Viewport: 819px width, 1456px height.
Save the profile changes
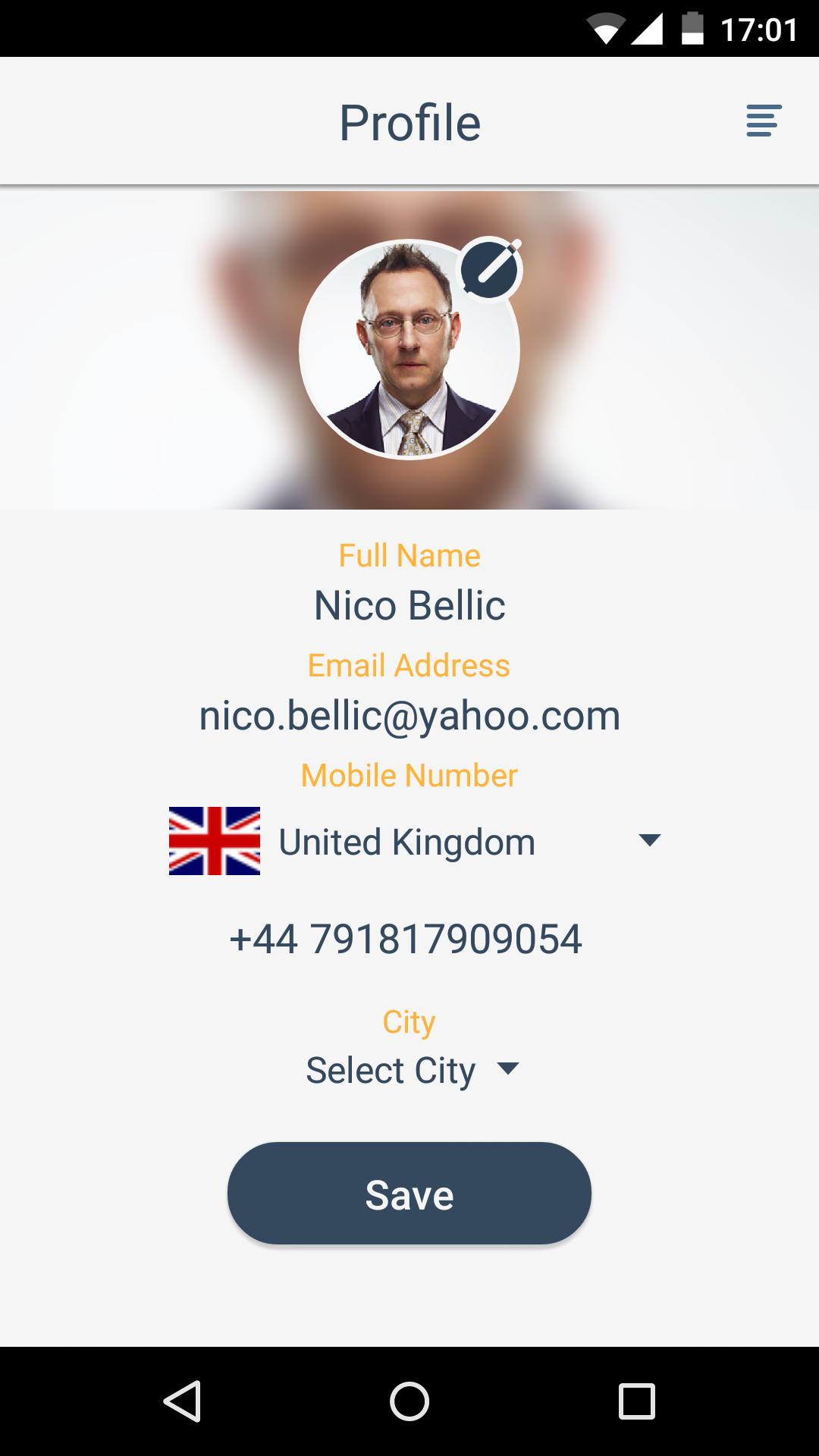point(409,1194)
